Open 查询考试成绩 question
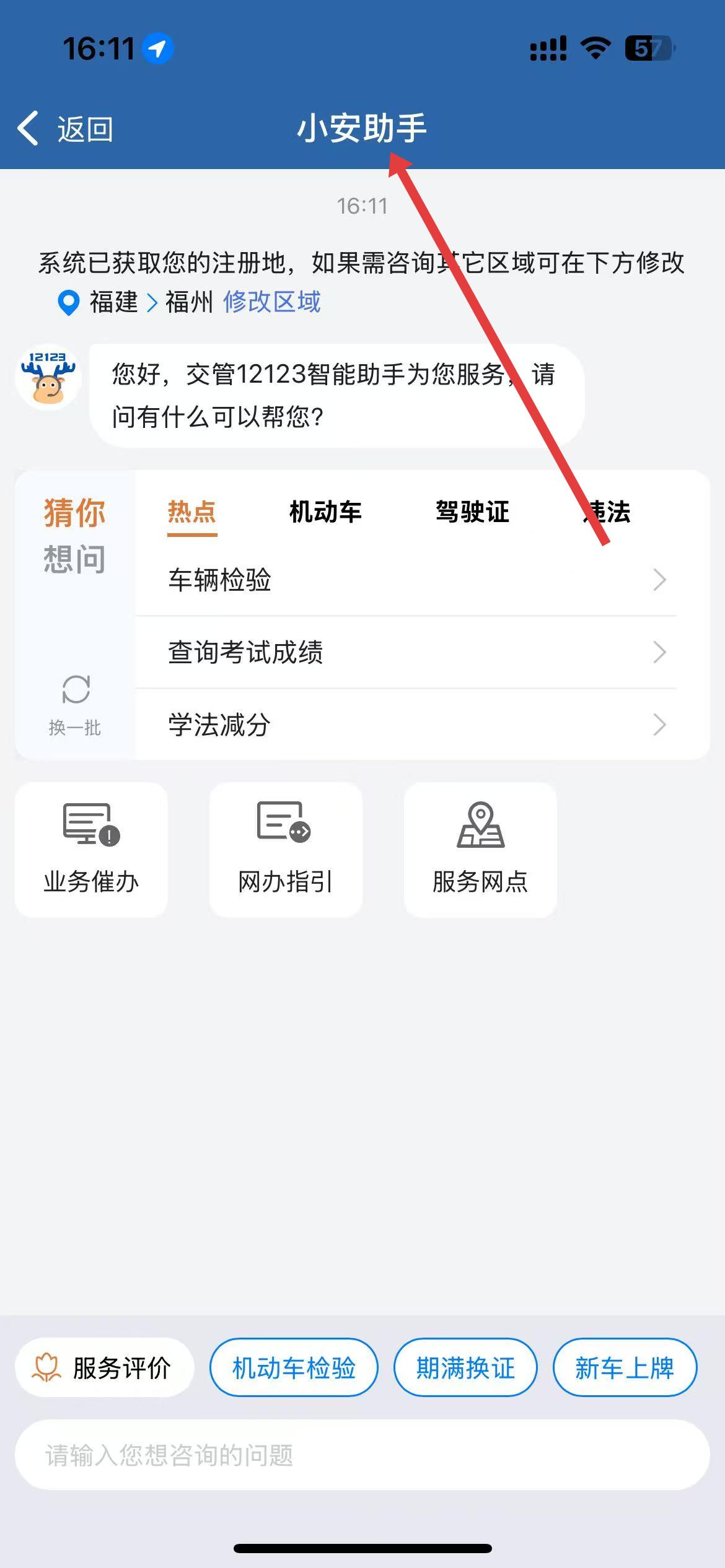Screen dimensions: 725x1568 pyautogui.click(x=406, y=652)
